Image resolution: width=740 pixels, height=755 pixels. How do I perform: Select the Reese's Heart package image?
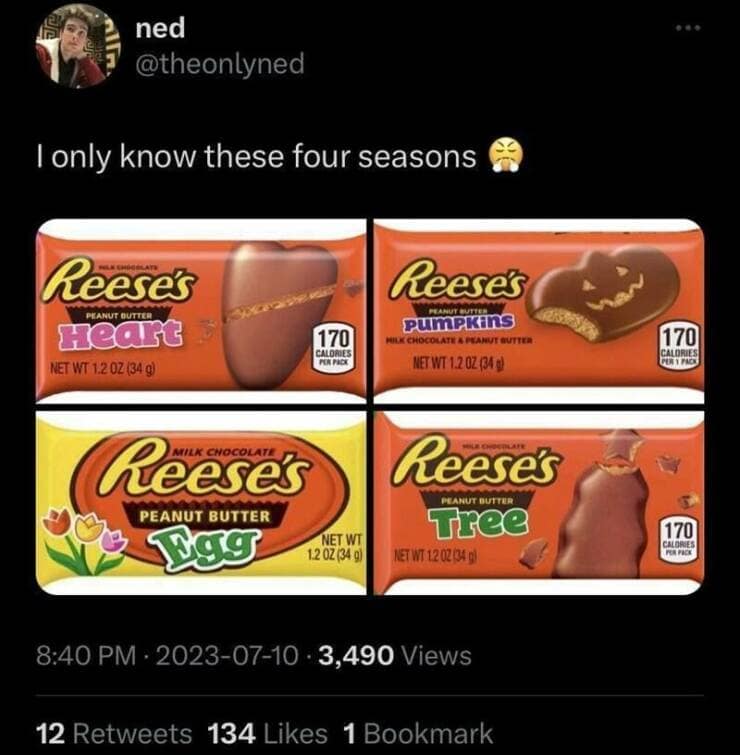coord(195,305)
